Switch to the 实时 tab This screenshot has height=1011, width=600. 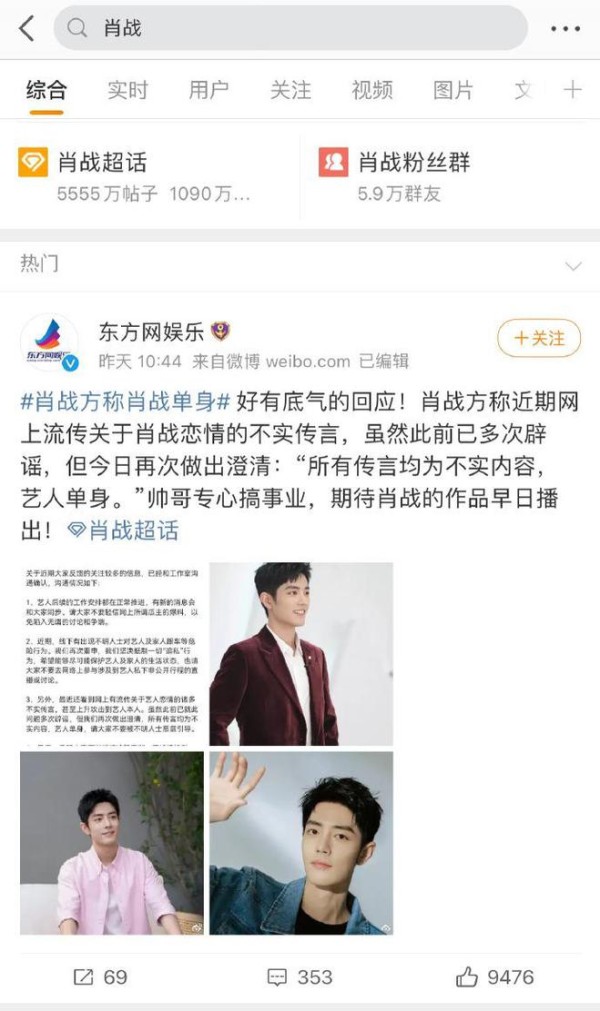[127, 90]
